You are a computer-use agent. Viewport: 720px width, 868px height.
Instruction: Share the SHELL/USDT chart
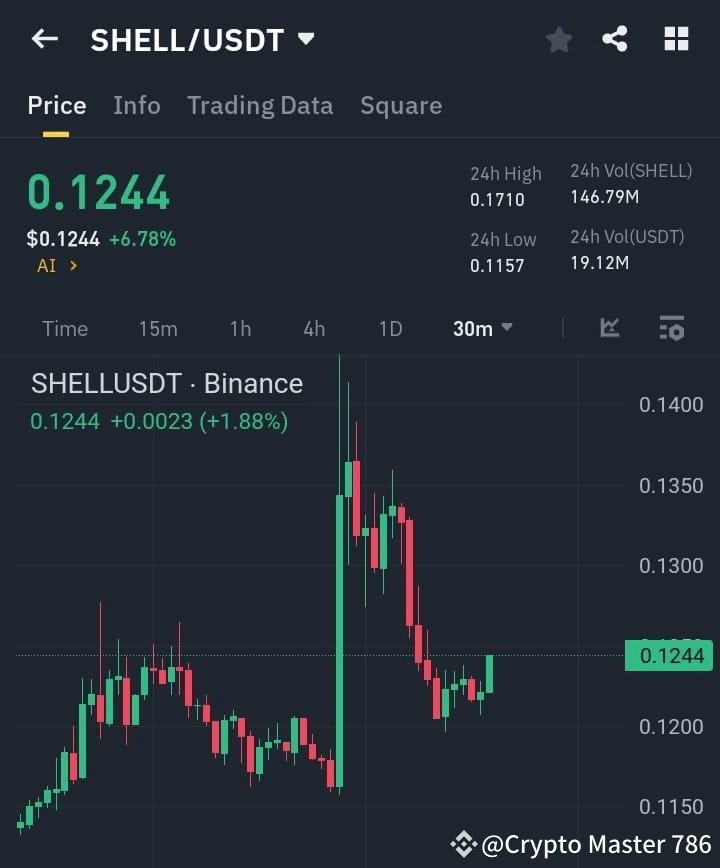[617, 39]
